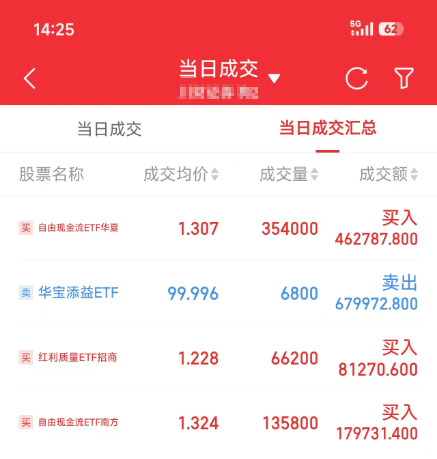Viewport: 437px width, 459px height.
Task: Go back using the header arrow
Action: [30, 78]
